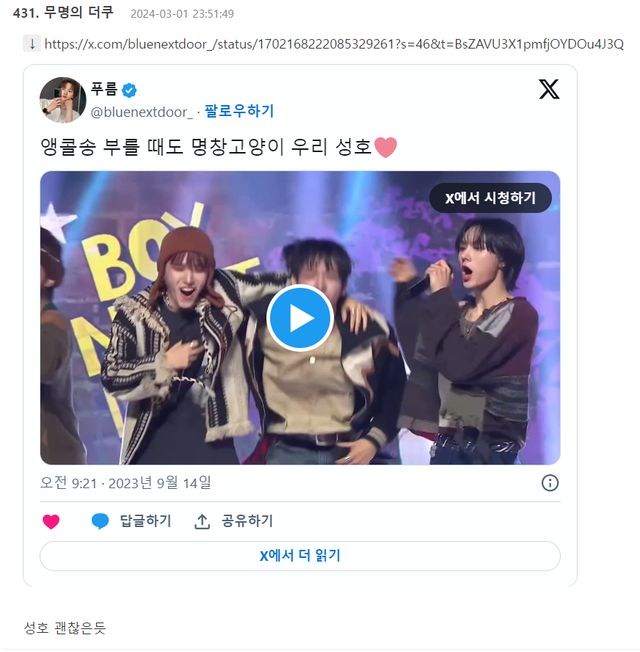The width and height of the screenshot is (640, 652).
Task: Play the embedded tweet video
Action: (300, 318)
